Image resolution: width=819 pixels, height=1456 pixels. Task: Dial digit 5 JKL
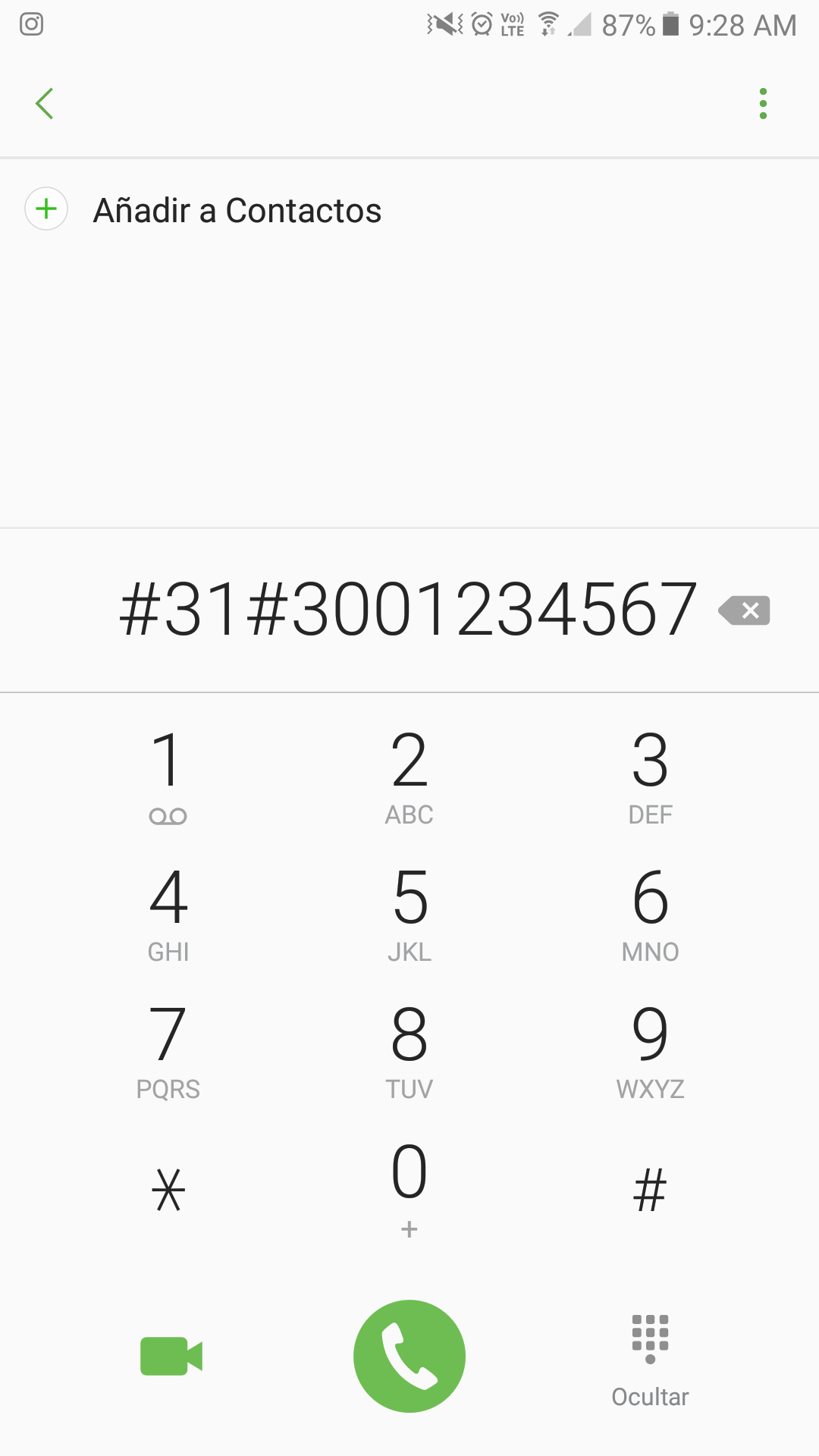tap(409, 913)
